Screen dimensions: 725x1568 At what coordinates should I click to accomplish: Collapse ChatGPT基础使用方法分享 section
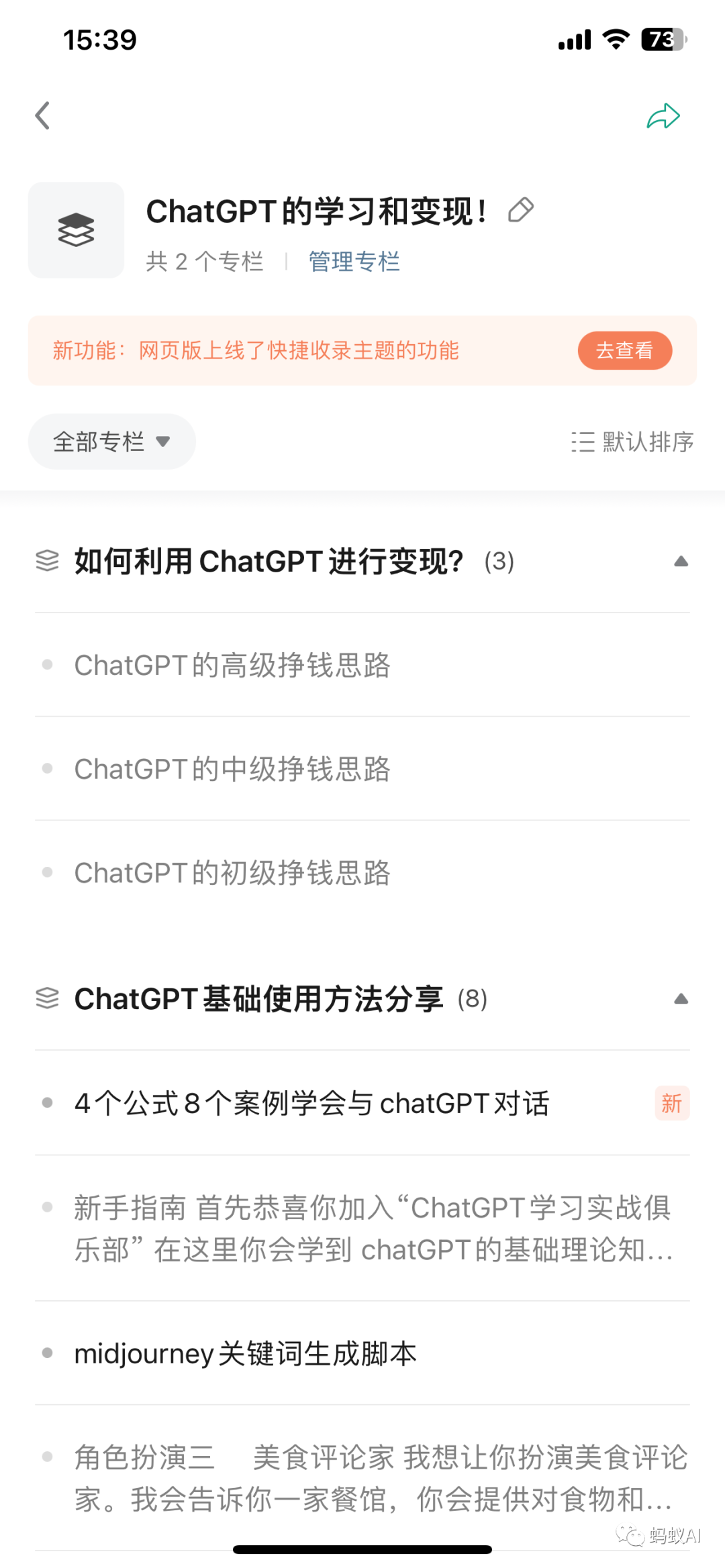(681, 999)
